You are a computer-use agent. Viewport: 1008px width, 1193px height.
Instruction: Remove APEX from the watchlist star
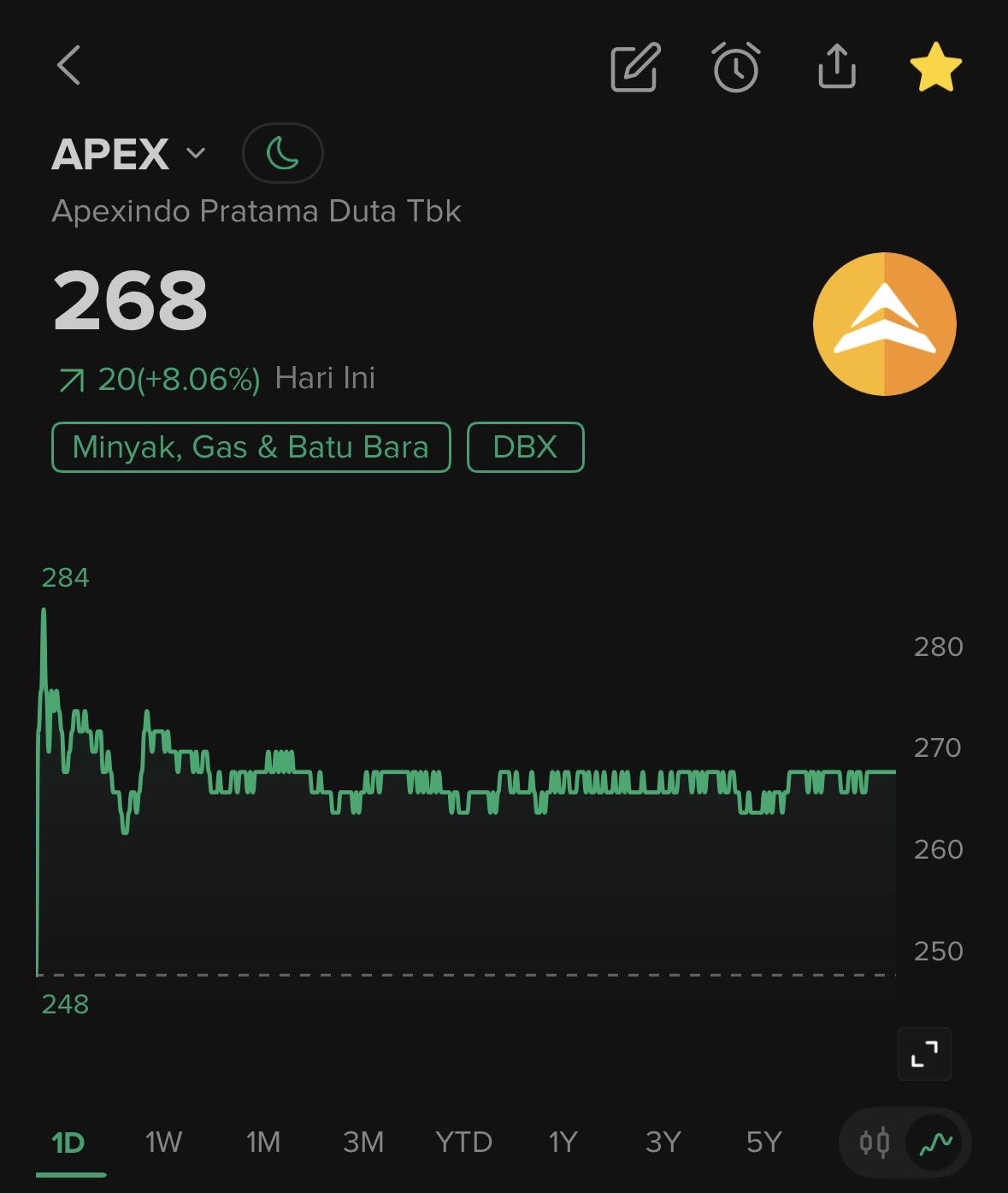(x=935, y=67)
